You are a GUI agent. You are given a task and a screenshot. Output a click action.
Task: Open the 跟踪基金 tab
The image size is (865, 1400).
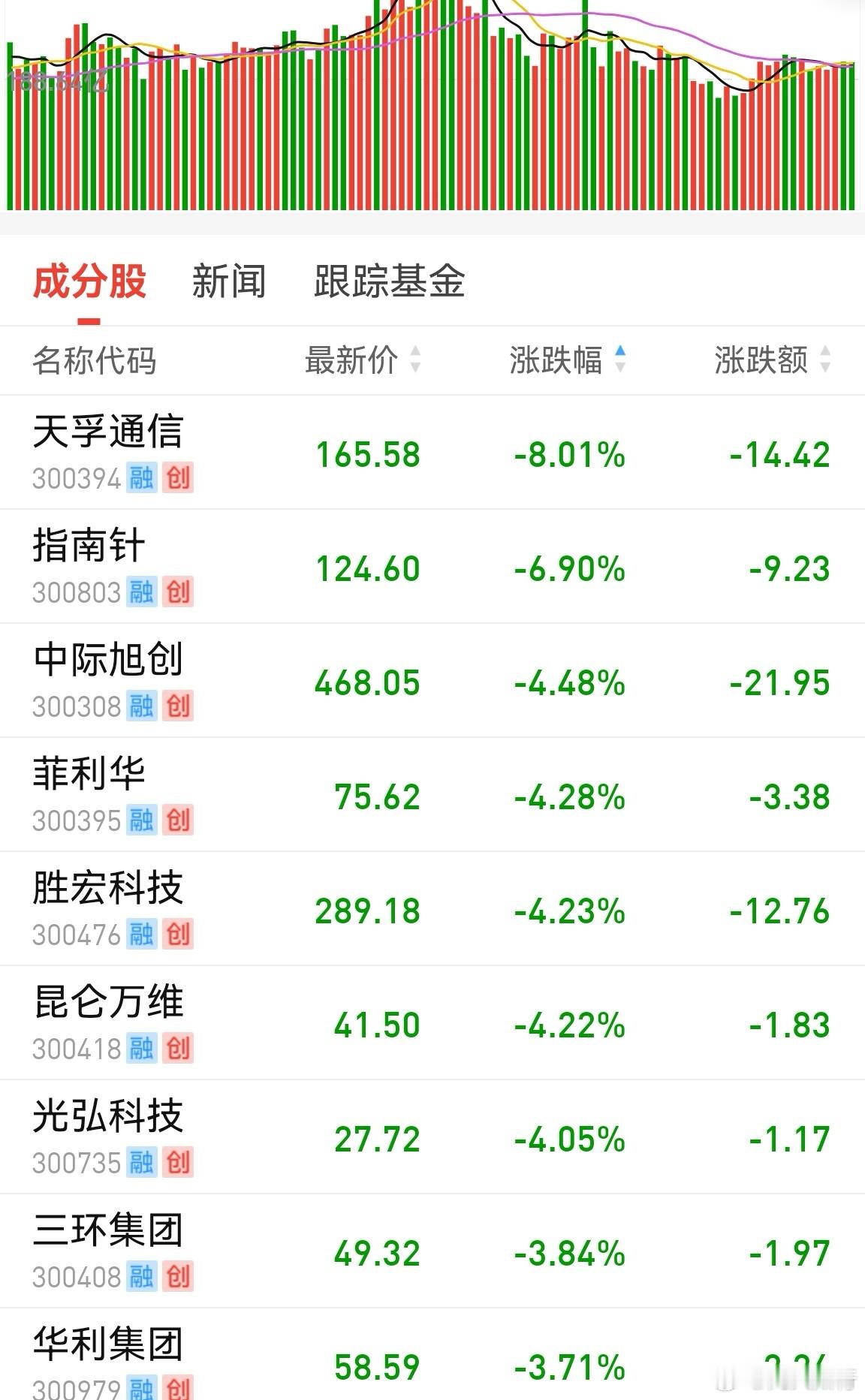coord(390,283)
